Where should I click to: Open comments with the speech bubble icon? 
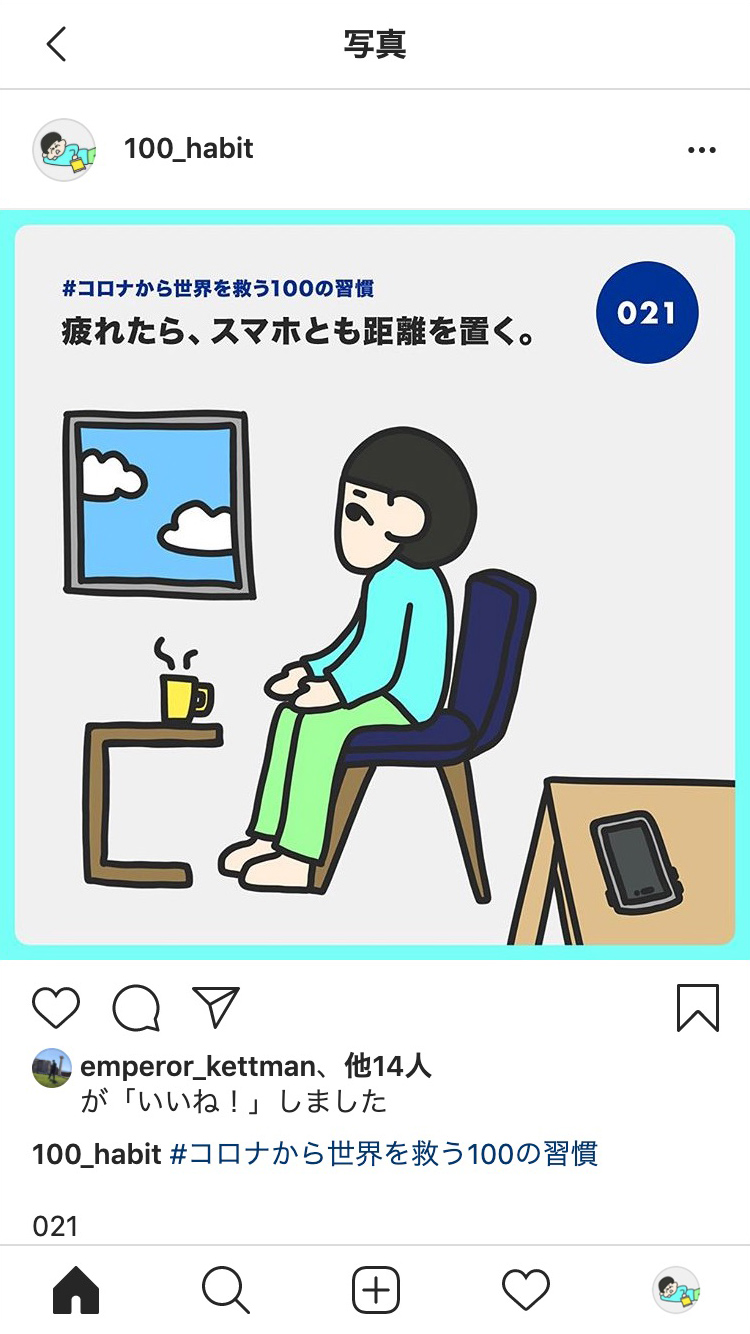136,1008
